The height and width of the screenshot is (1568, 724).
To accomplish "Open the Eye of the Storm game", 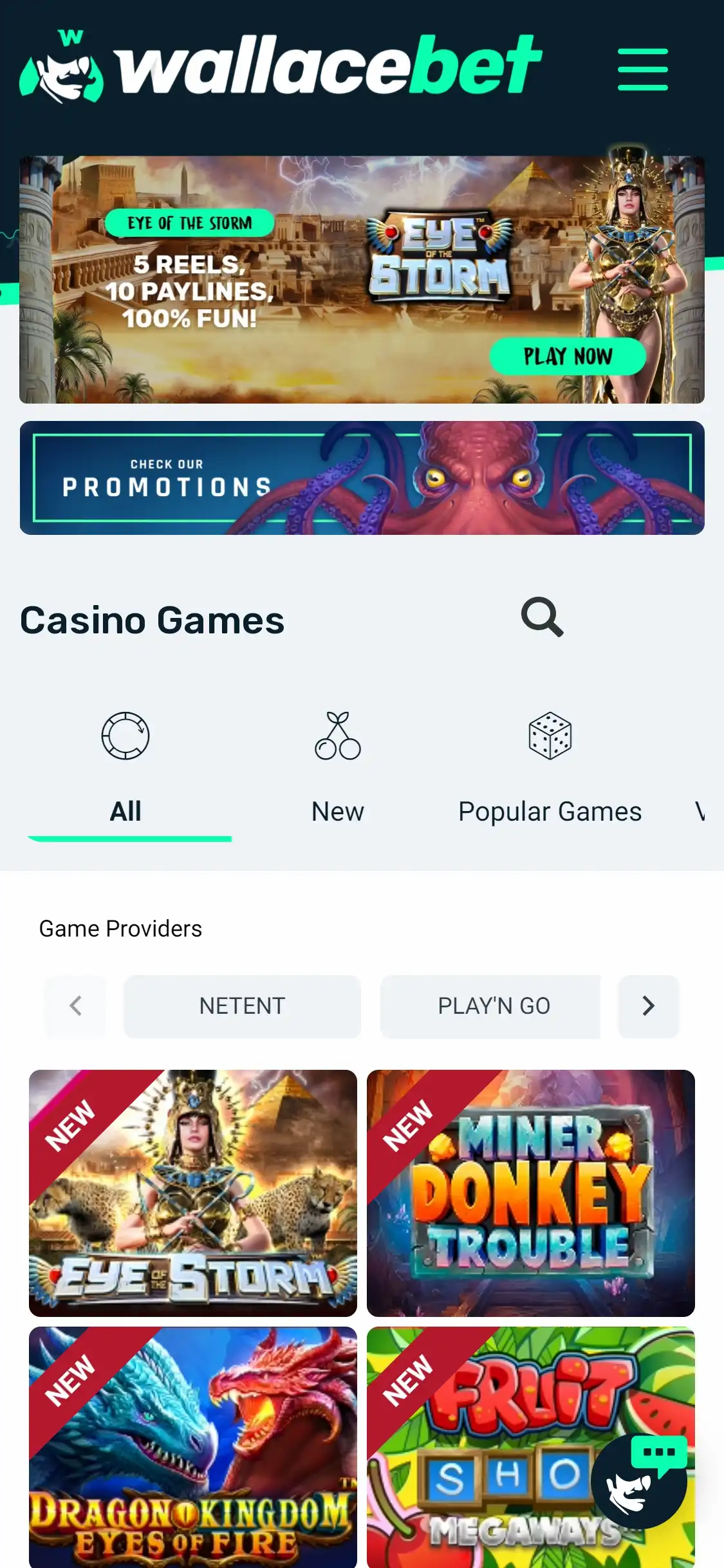I will [193, 1192].
